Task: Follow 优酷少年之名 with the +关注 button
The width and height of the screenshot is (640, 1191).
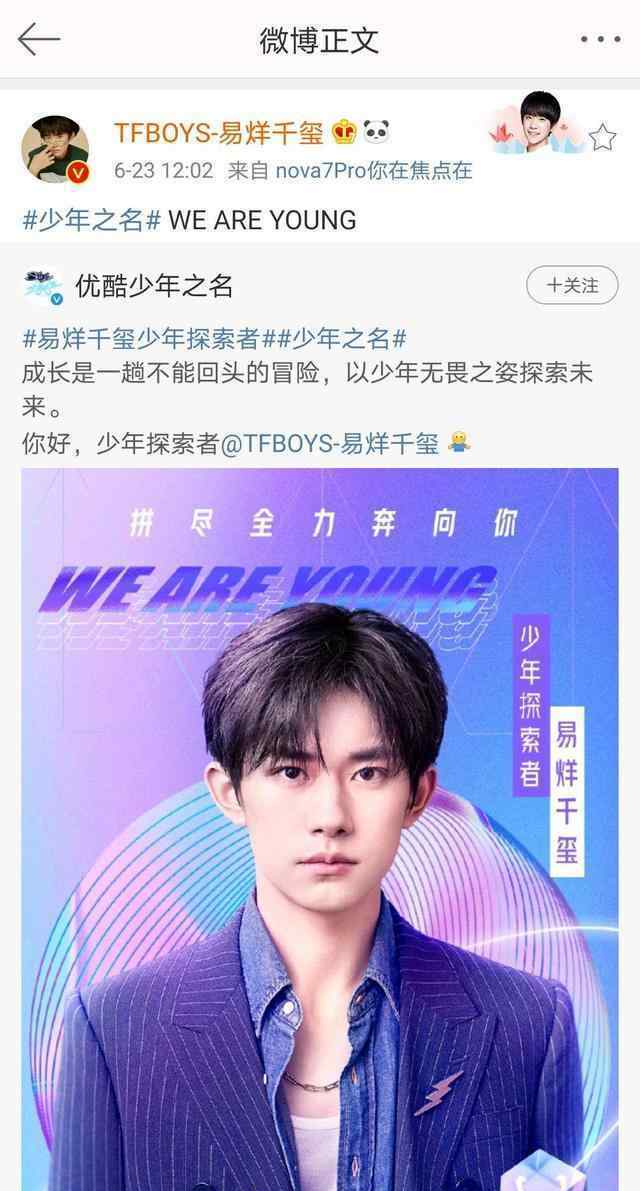Action: [572, 286]
